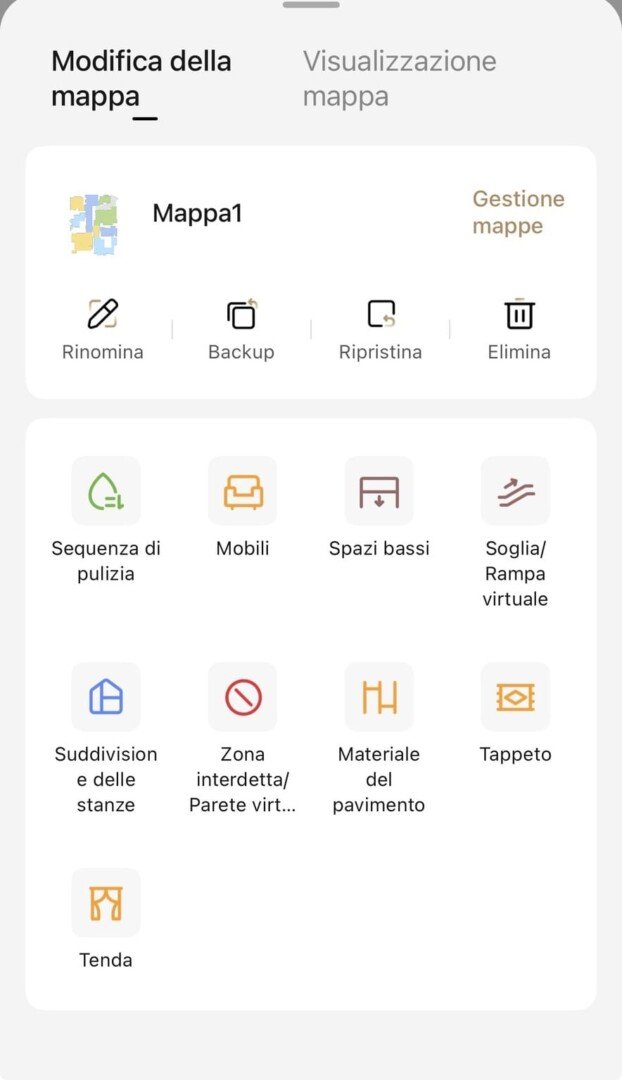Switch to the Visualizzazione mappa tab
The height and width of the screenshot is (1080, 622).
[x=399, y=78]
